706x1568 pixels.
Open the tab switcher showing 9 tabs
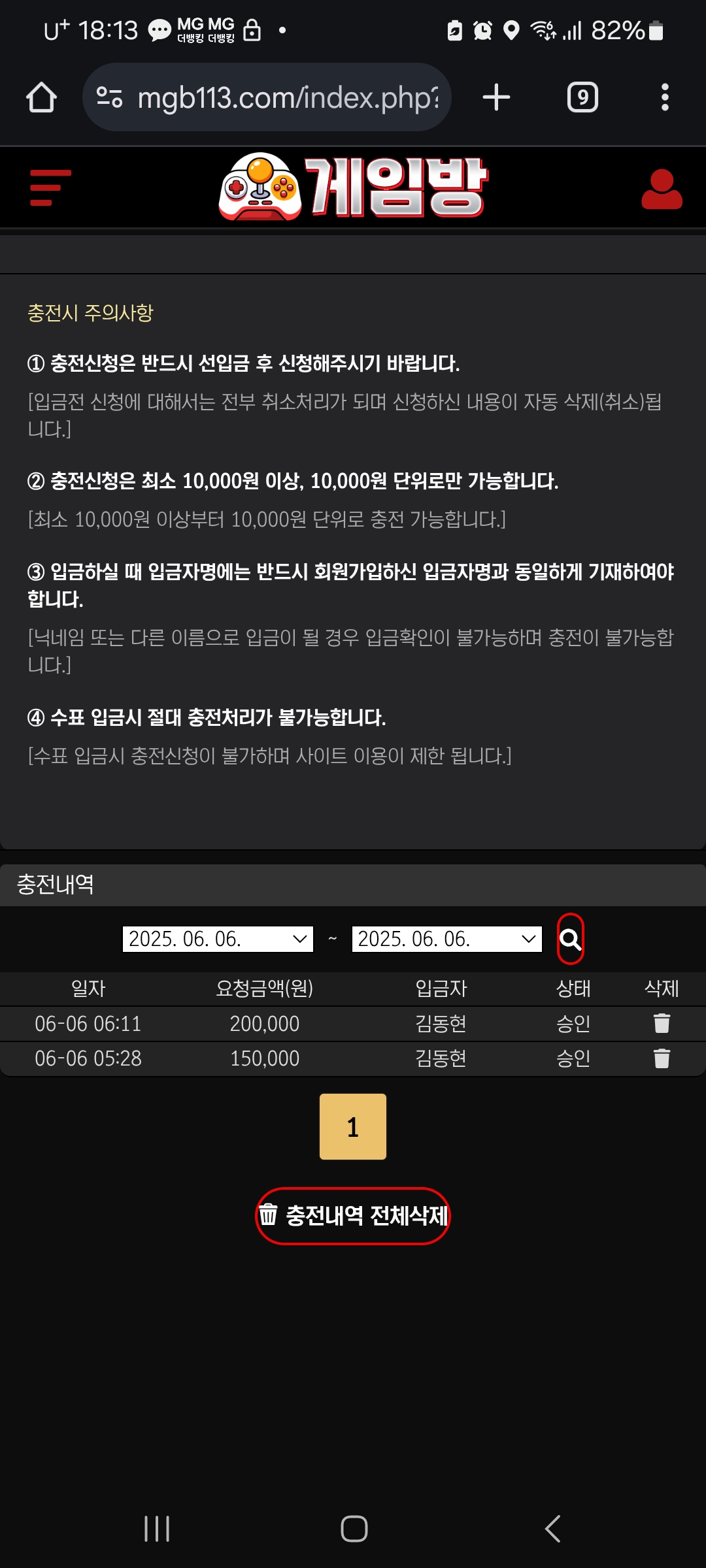pos(582,98)
